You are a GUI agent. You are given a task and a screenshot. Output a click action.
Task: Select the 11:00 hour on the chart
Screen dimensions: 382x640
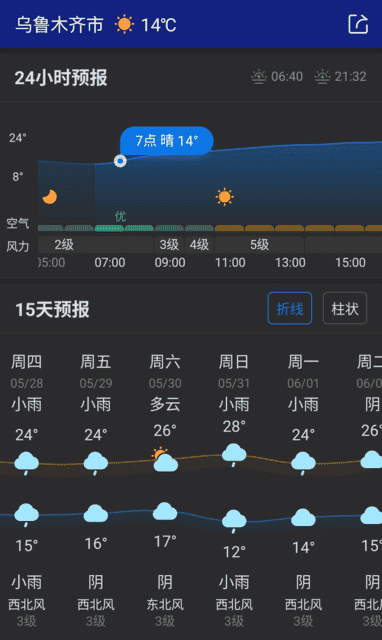(x=230, y=262)
